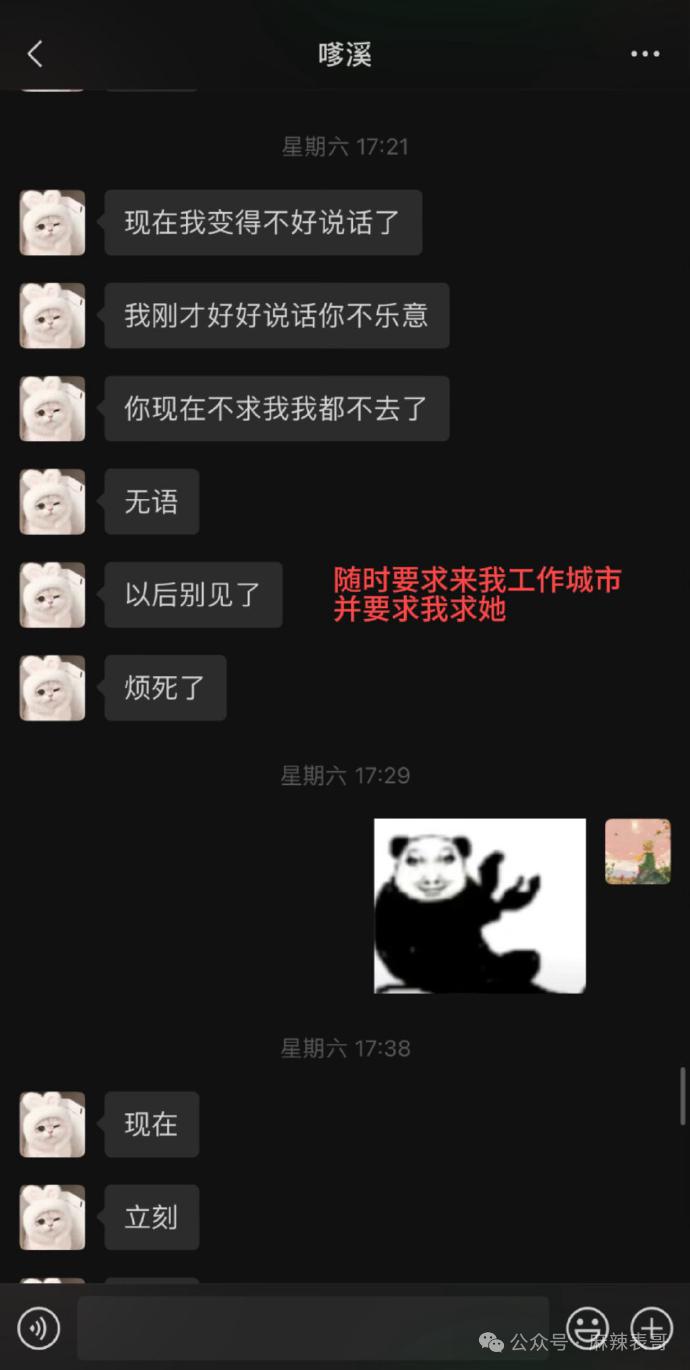
Task: View the sent panda meme sticker
Action: [x=480, y=905]
